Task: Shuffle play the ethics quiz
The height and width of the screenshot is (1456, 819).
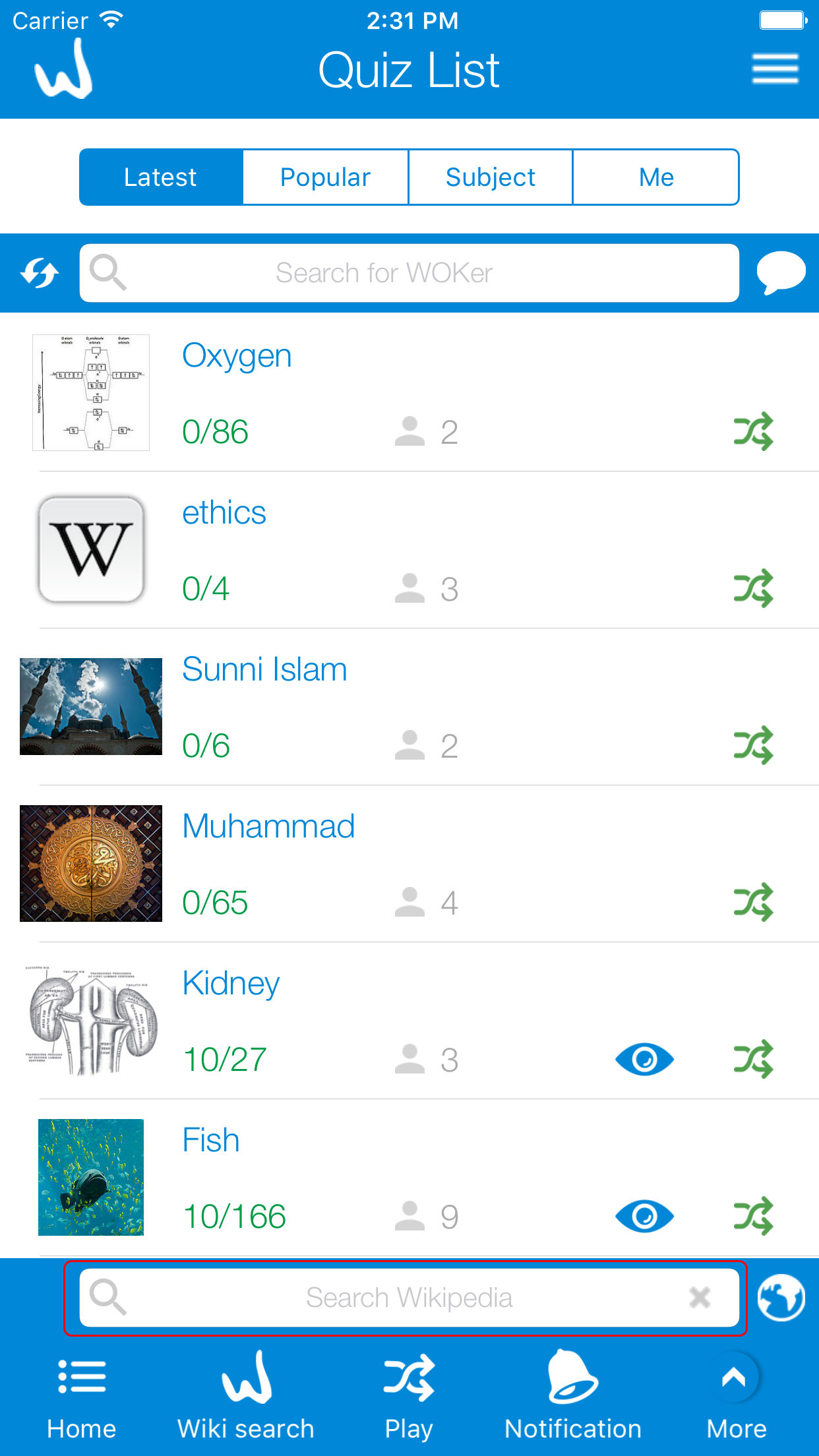Action: pyautogui.click(x=753, y=588)
